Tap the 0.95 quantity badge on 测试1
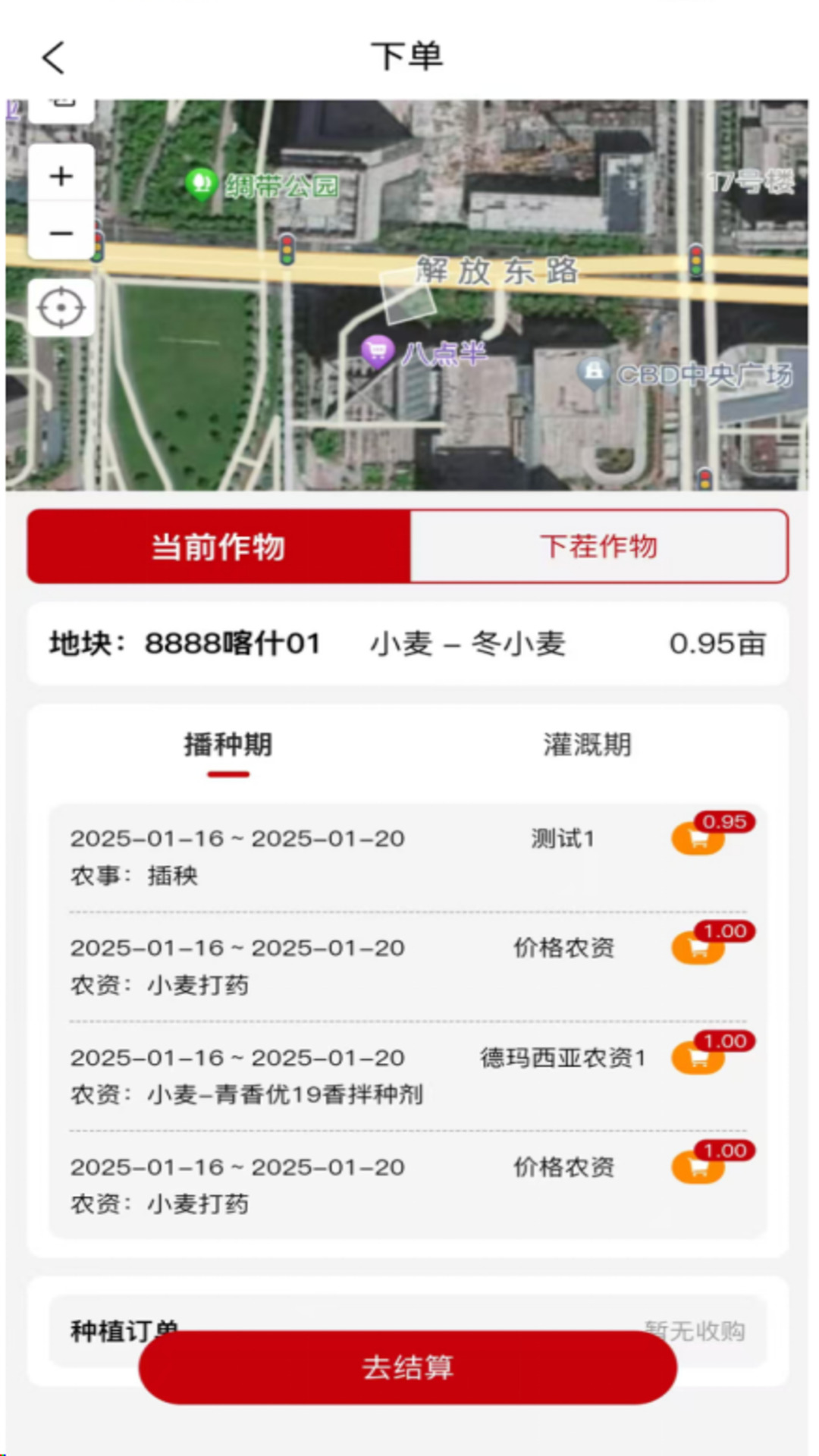The image size is (819, 1456). 726,822
